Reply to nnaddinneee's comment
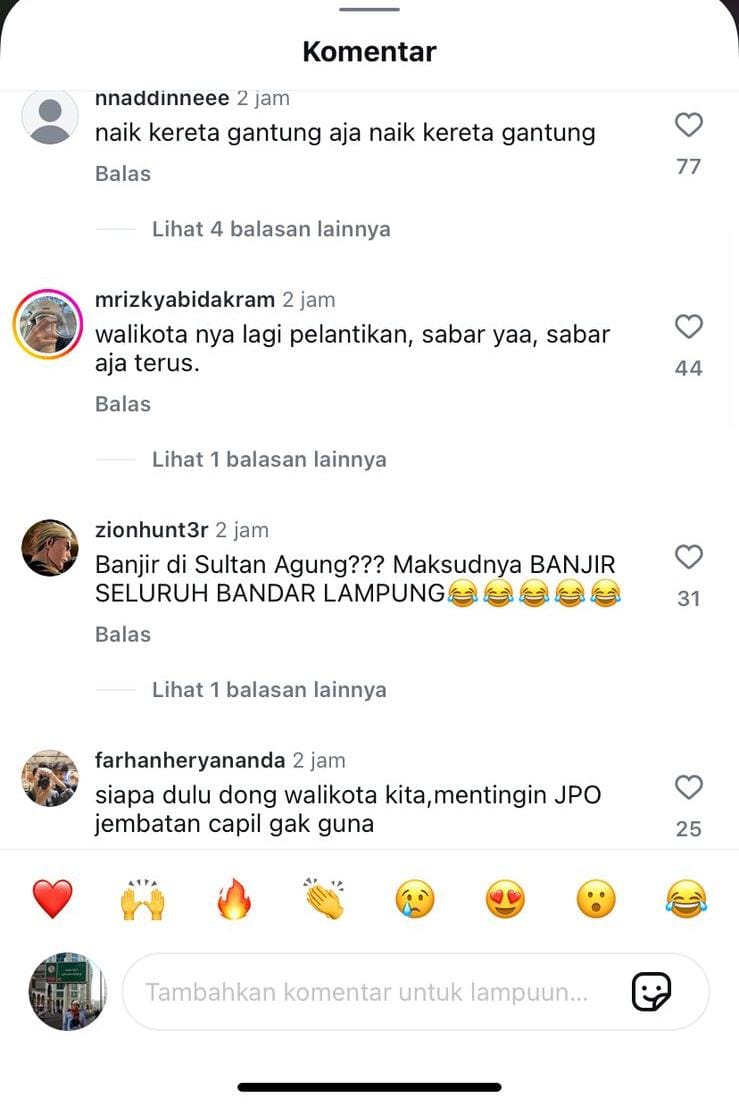739x1106 pixels. (123, 174)
